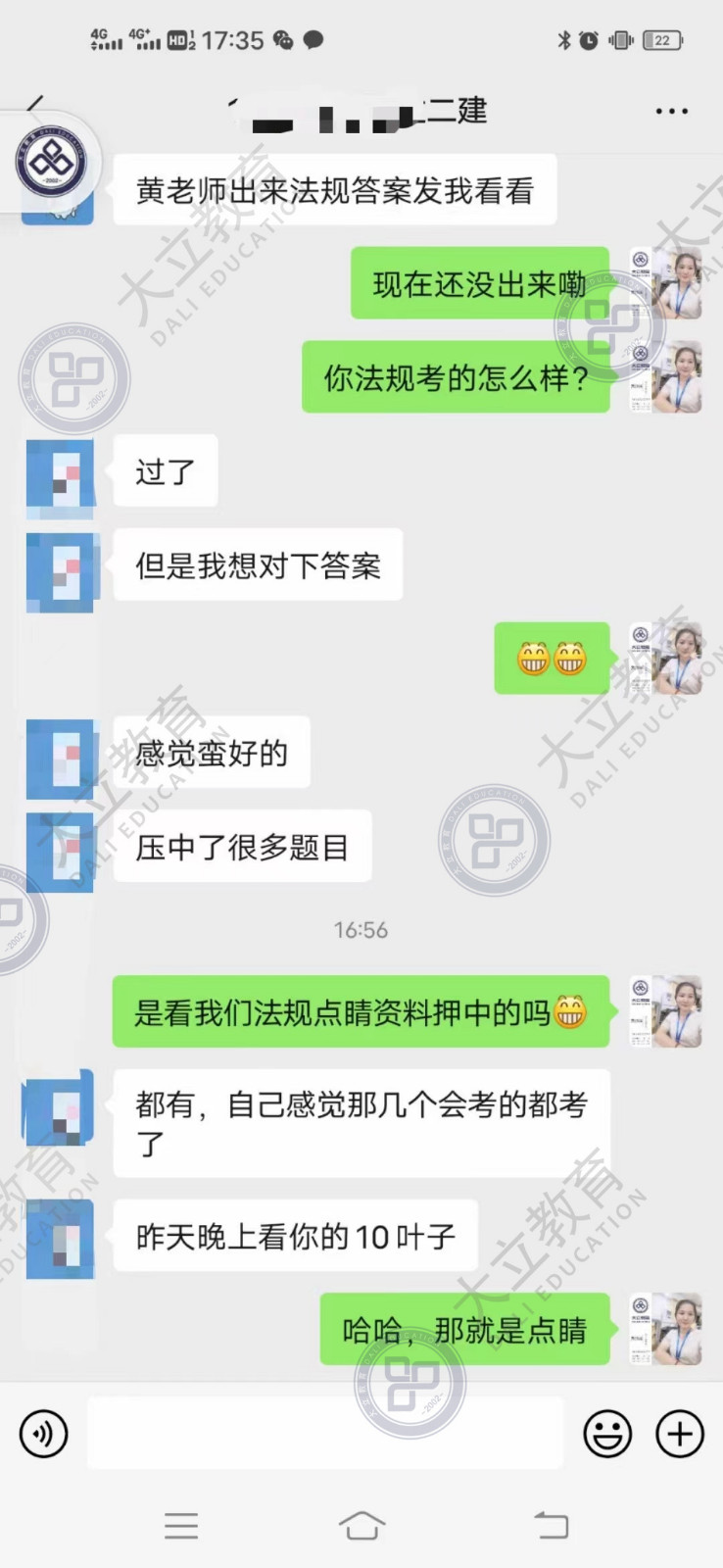
Task: Open avatar next to "现在还没出来嘞" message
Action: tap(666, 284)
